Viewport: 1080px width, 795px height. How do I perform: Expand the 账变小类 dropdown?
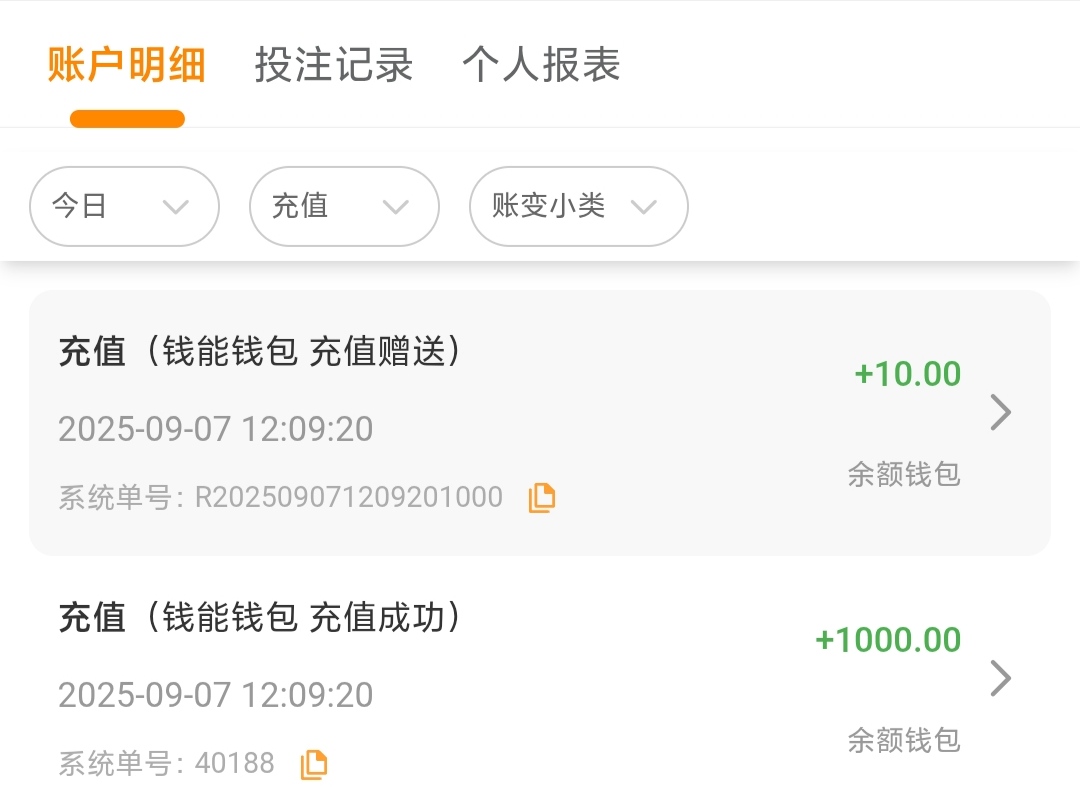tap(578, 207)
